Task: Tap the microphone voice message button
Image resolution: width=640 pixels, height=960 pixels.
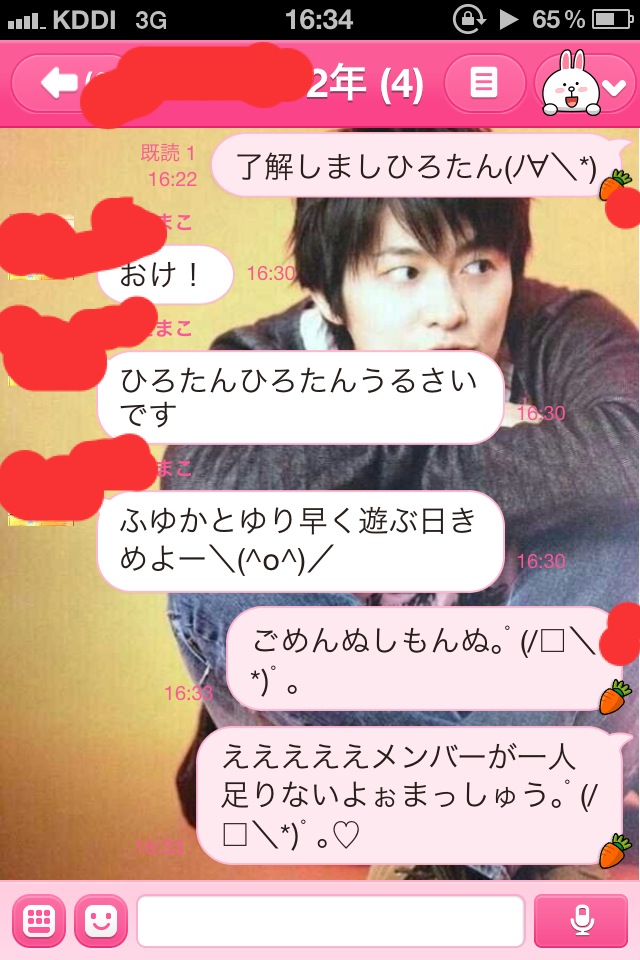Action: (581, 921)
